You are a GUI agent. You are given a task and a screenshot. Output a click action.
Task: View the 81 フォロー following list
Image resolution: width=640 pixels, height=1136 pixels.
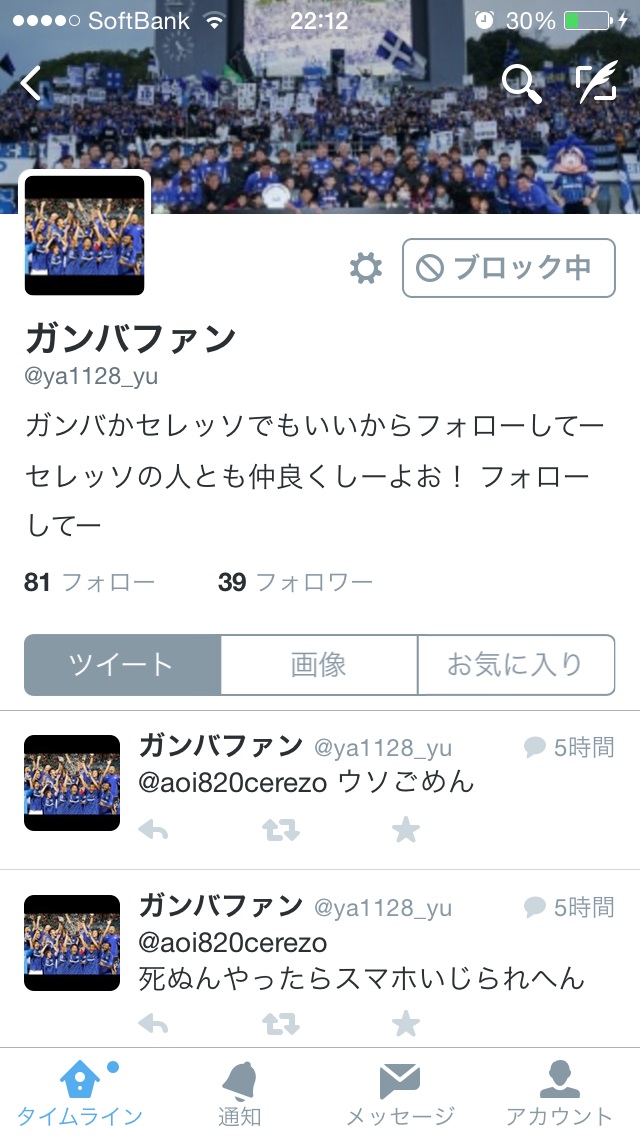tap(89, 582)
